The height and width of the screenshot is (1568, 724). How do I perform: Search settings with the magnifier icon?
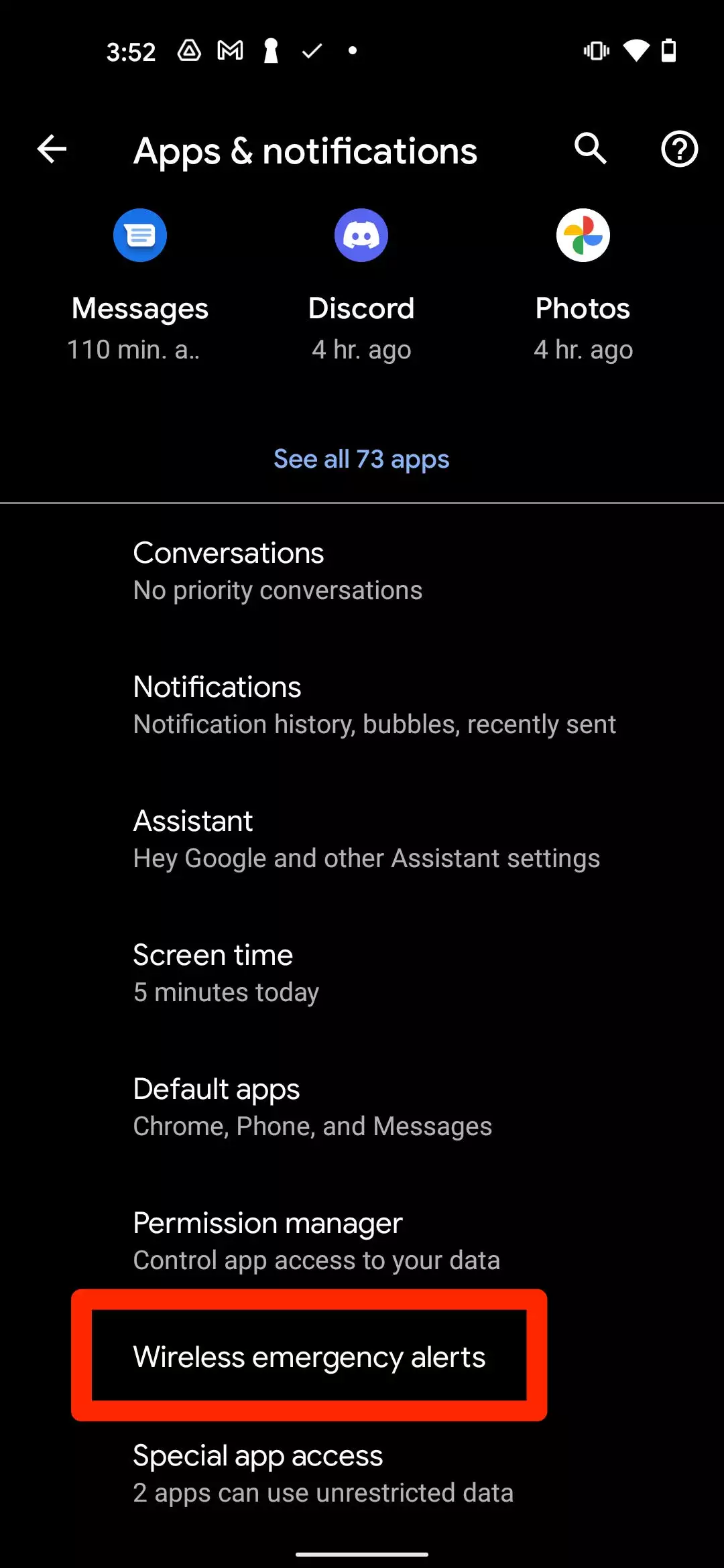(x=591, y=149)
